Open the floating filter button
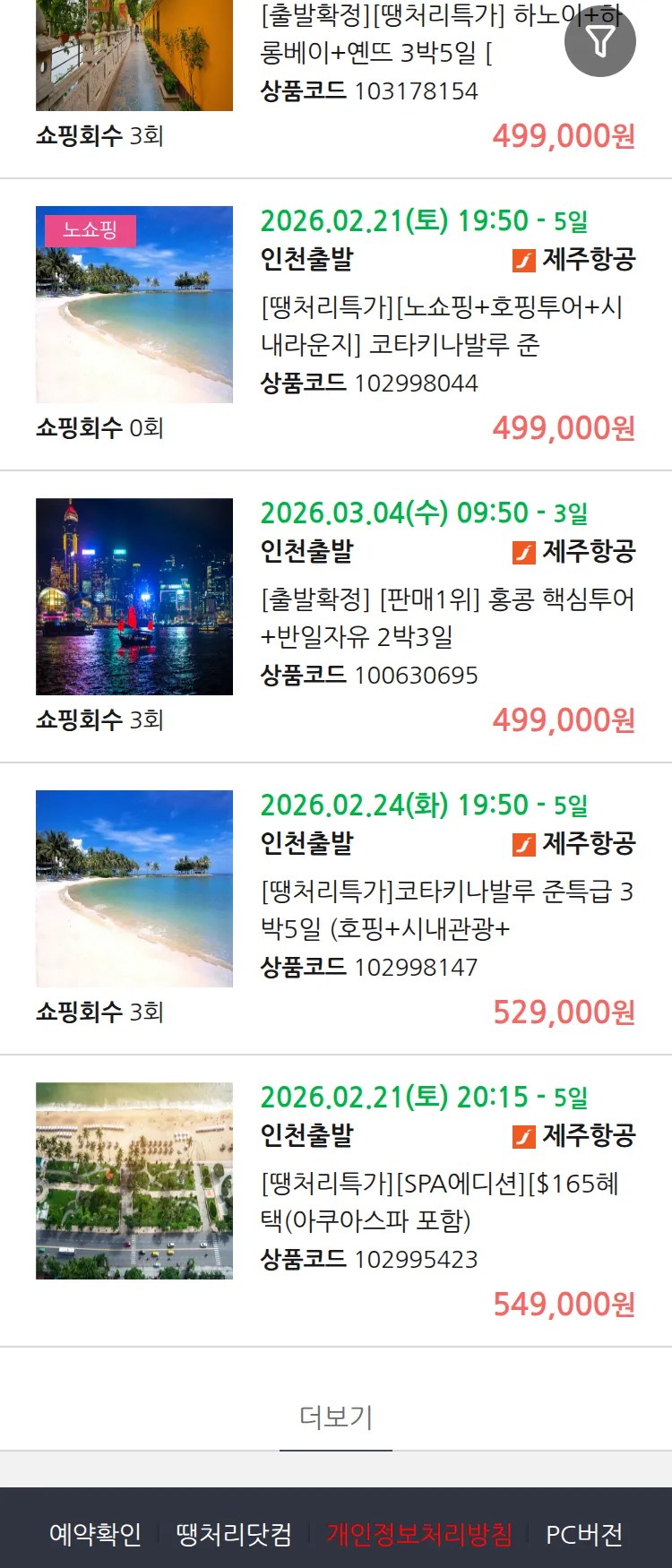The image size is (672, 1568). [599, 41]
